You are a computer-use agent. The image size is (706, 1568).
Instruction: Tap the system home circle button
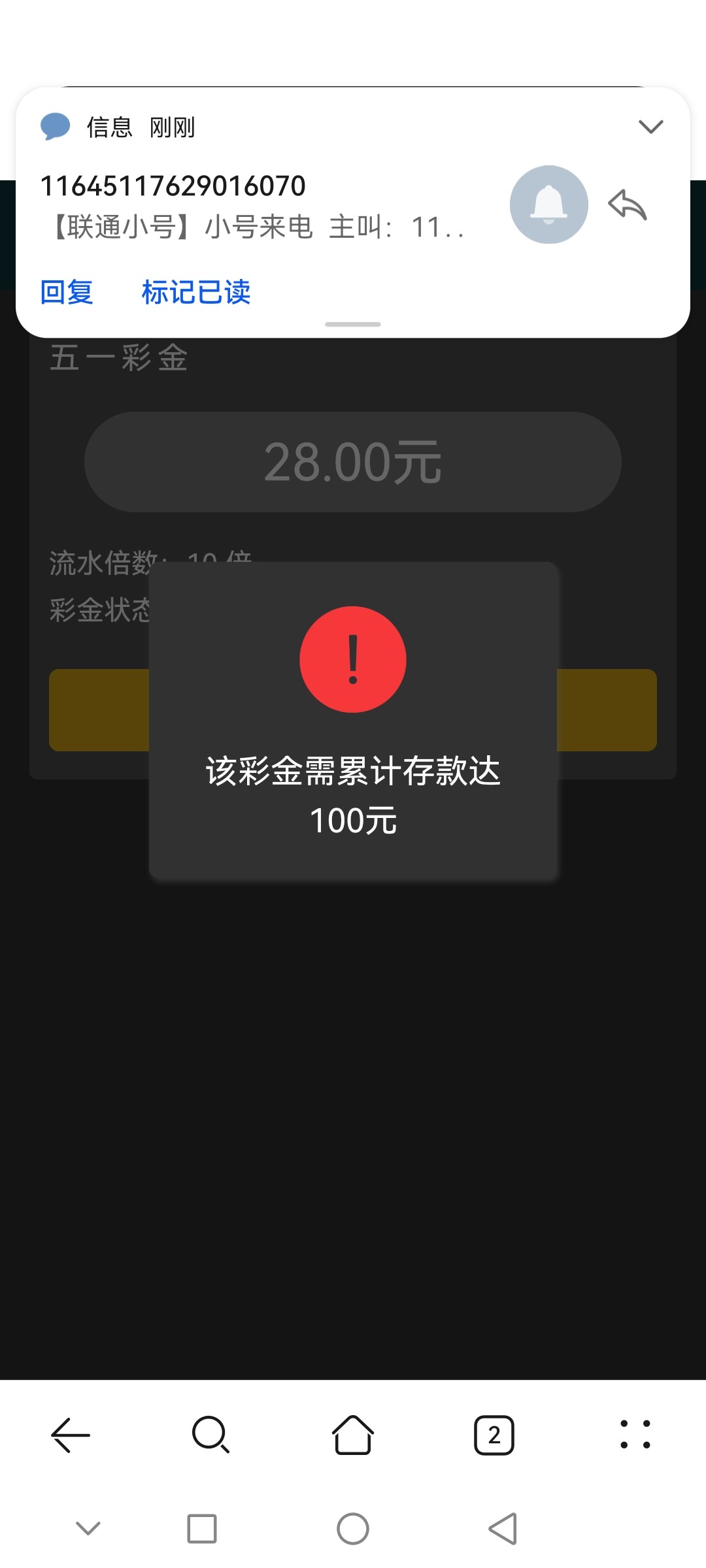coord(353,1529)
